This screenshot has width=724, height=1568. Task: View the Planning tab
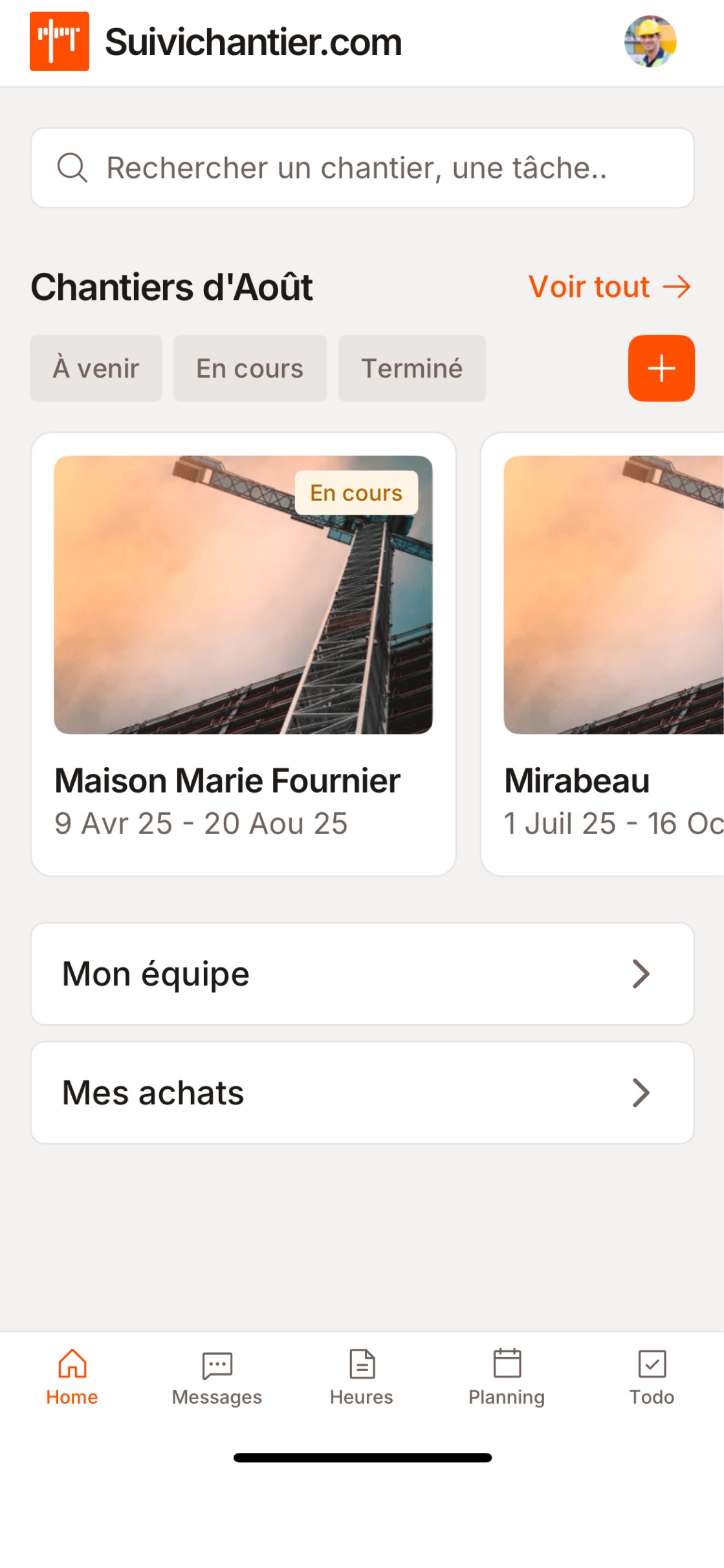tap(507, 1377)
